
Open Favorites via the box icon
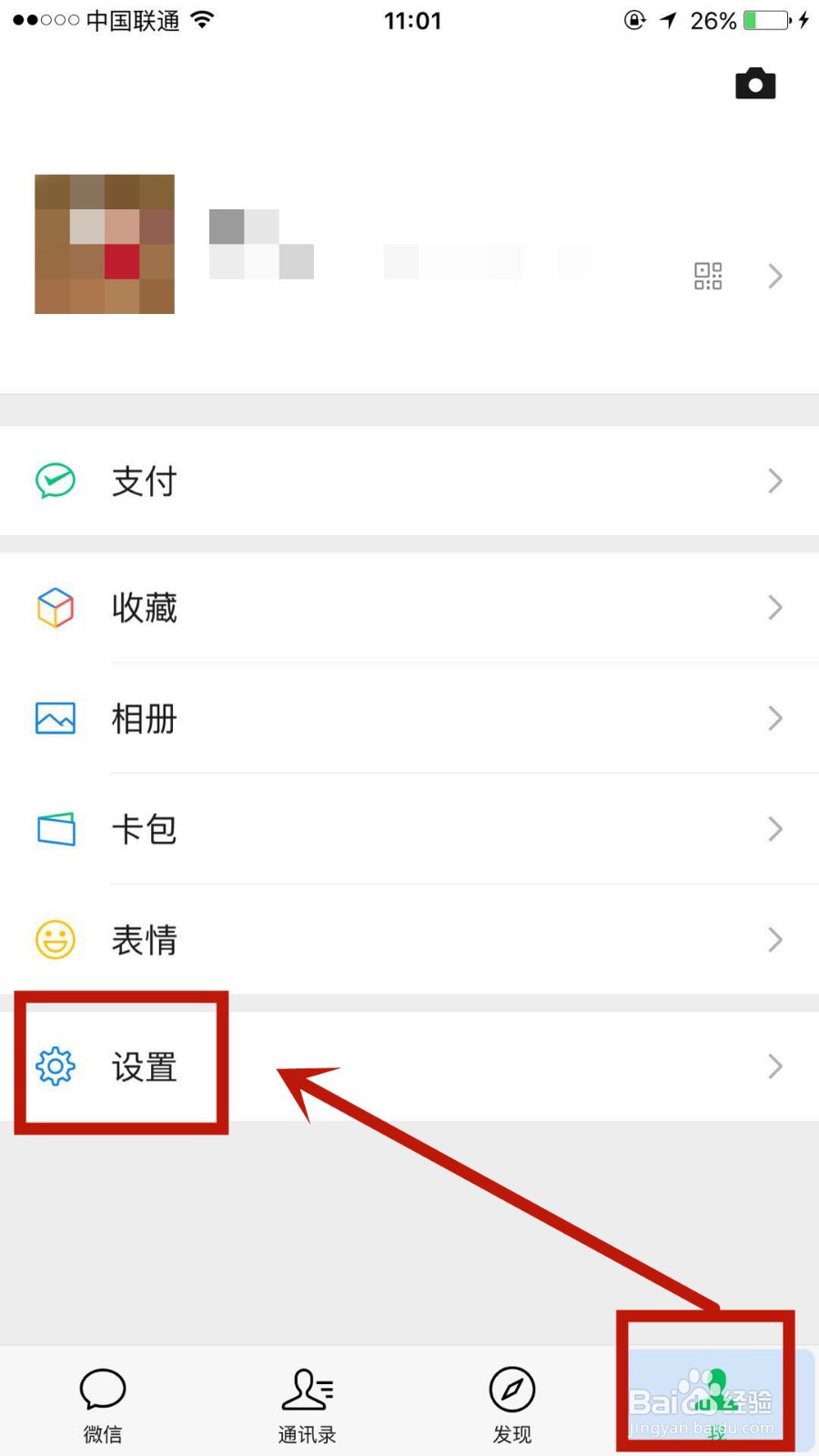coord(55,608)
